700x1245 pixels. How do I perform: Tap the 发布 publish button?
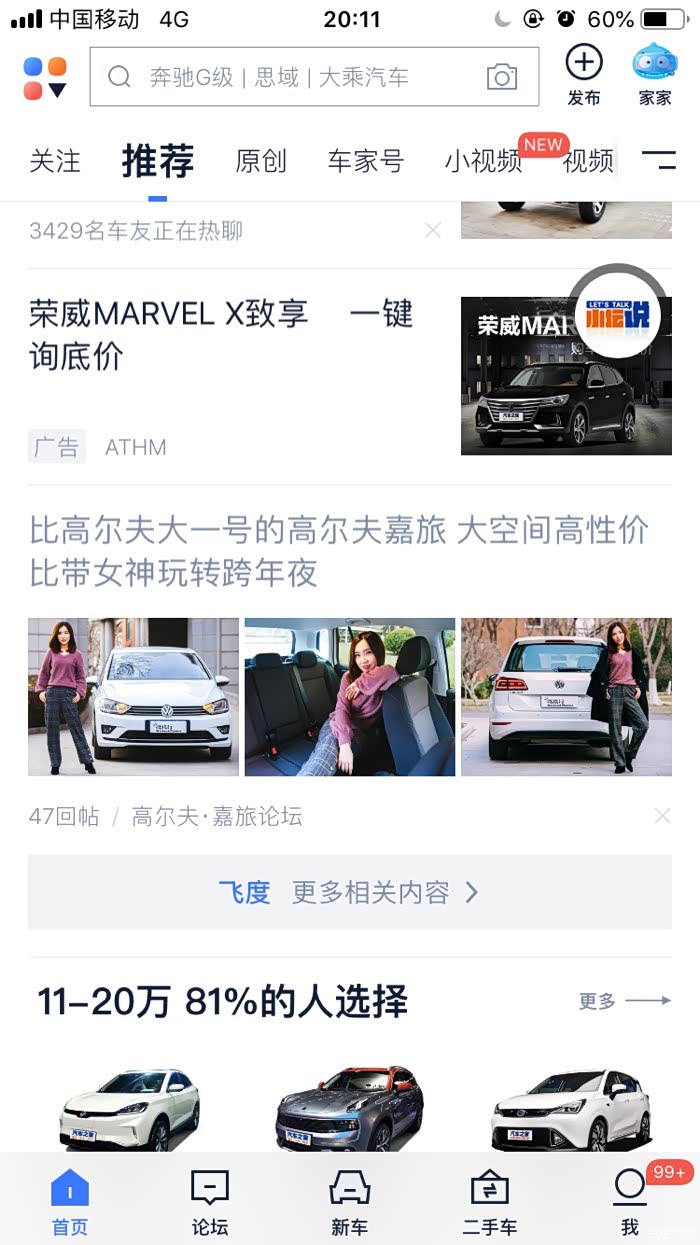[584, 75]
